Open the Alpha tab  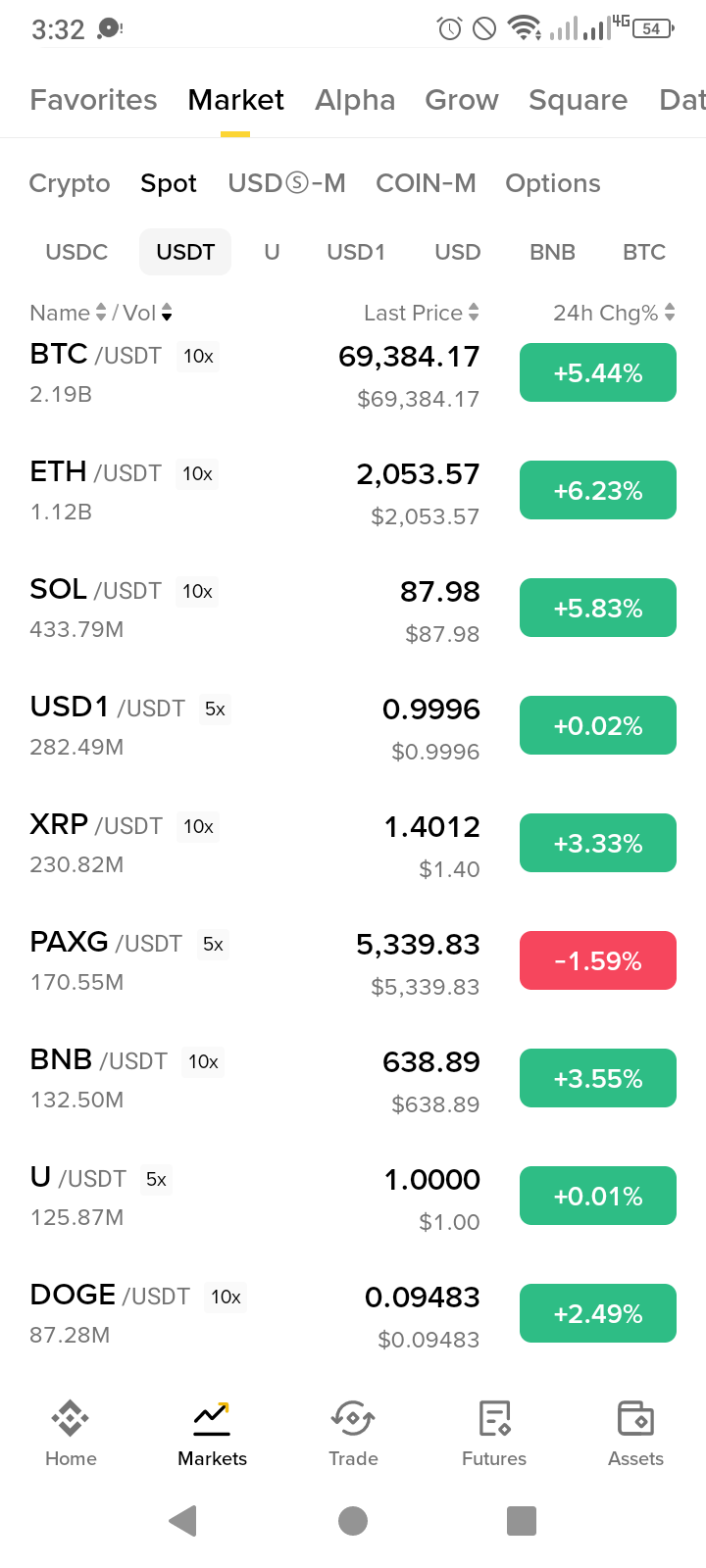coord(355,100)
